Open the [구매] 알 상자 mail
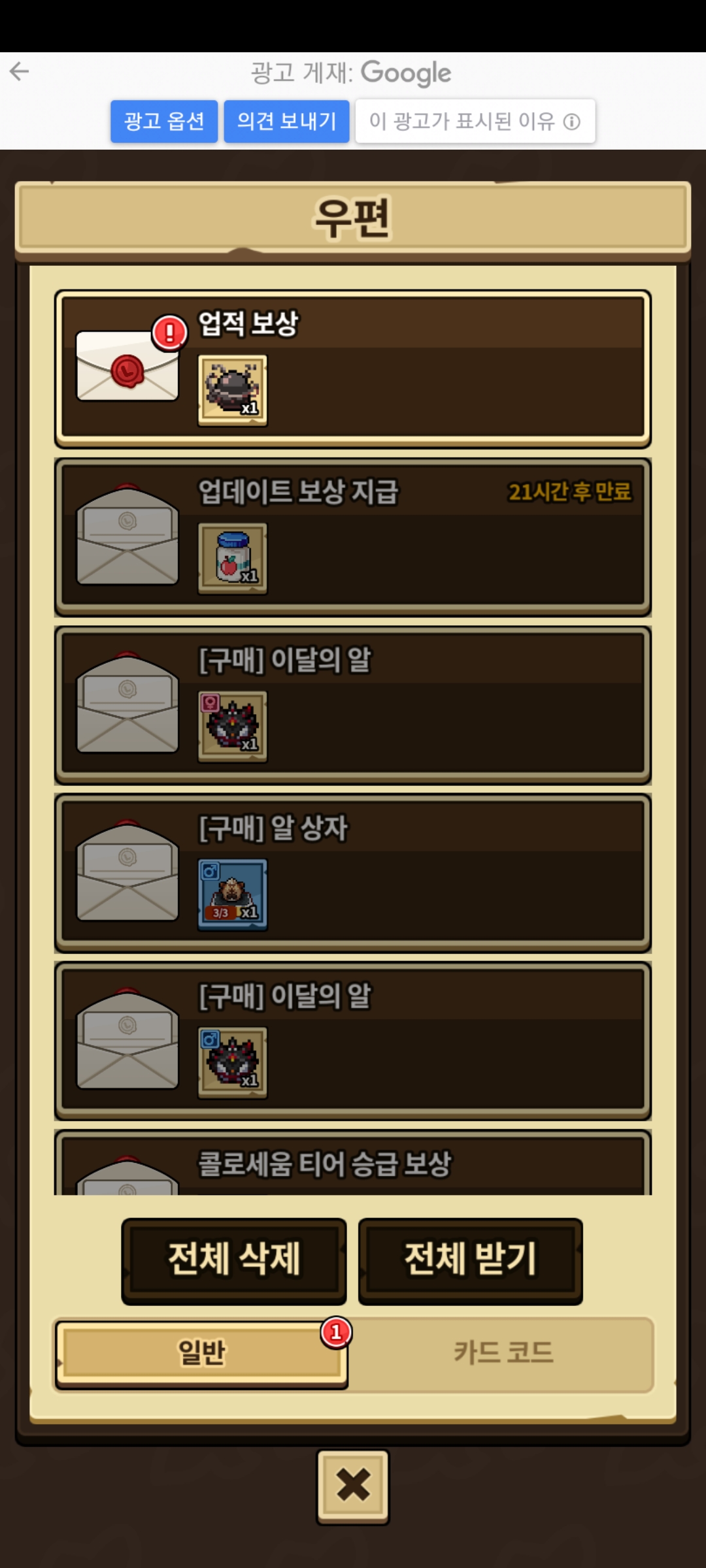 pyautogui.click(x=353, y=873)
